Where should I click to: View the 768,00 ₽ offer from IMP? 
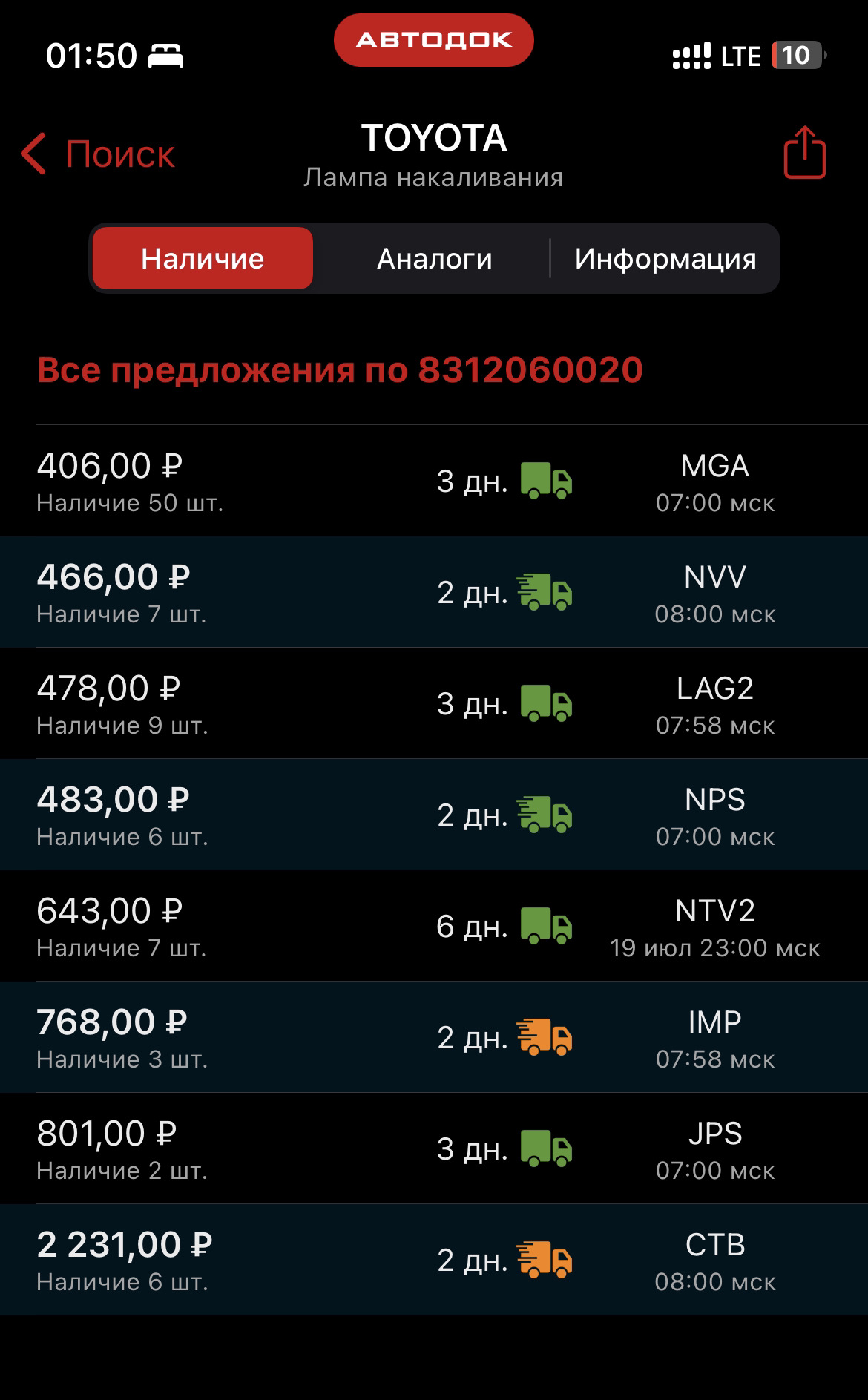tap(434, 1037)
